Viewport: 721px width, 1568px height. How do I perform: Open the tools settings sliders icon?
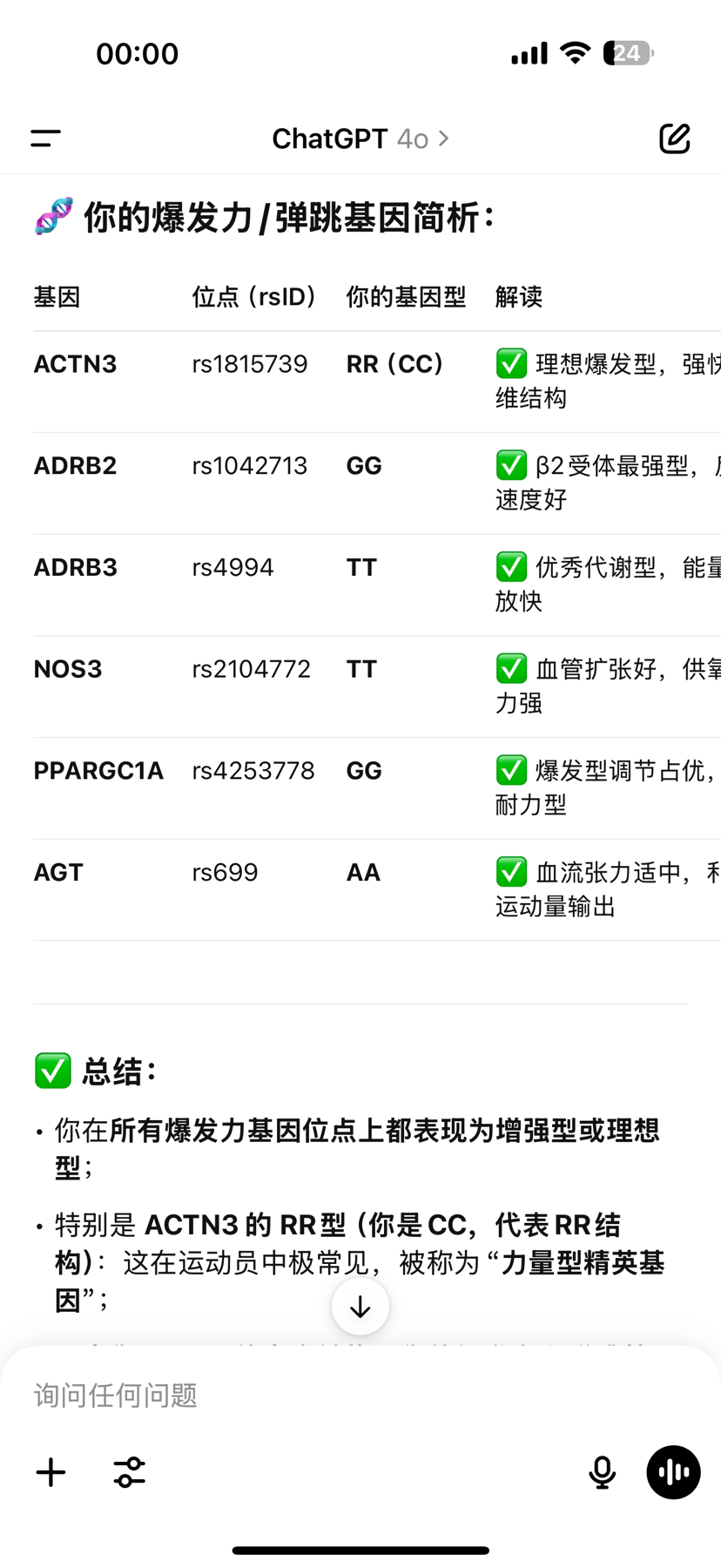[x=129, y=1472]
